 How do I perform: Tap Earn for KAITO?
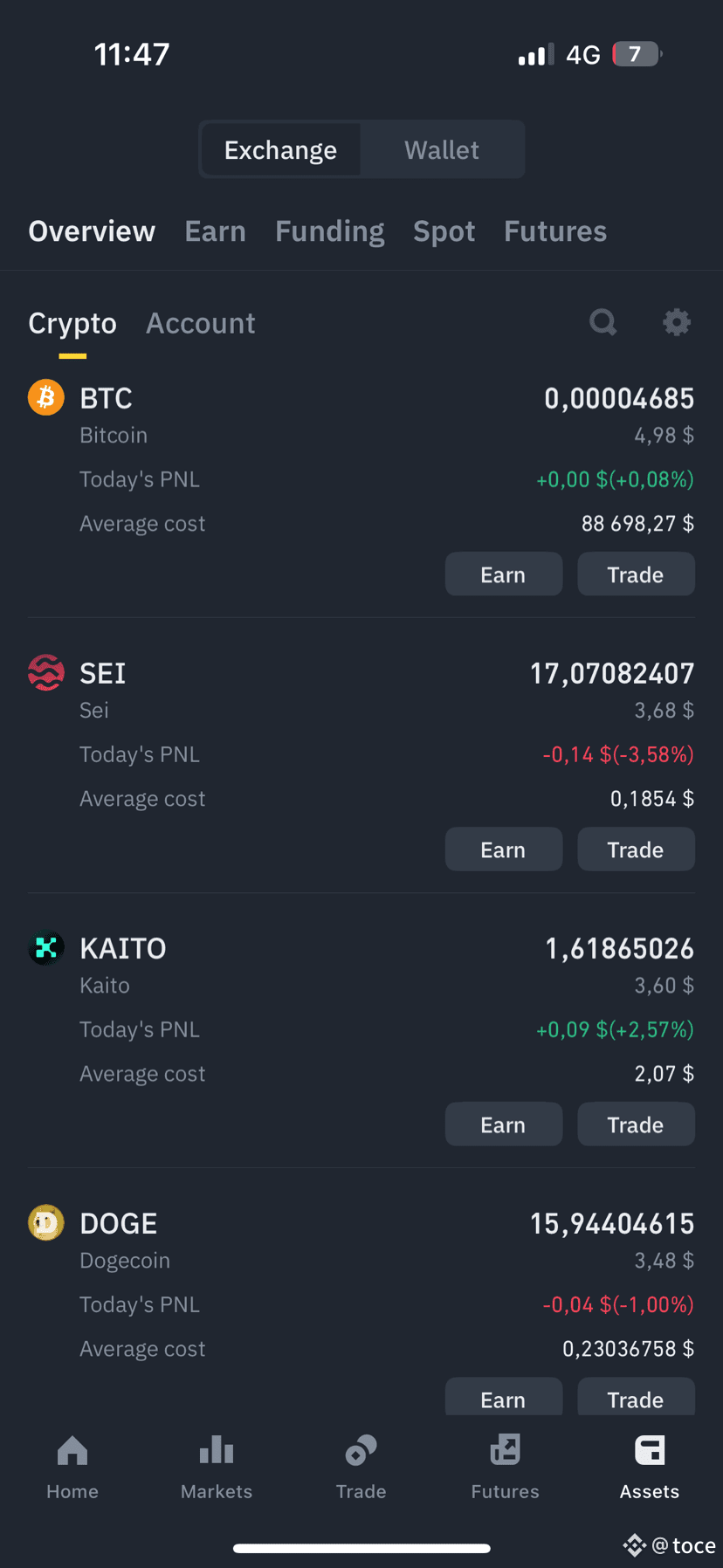[x=504, y=1124]
